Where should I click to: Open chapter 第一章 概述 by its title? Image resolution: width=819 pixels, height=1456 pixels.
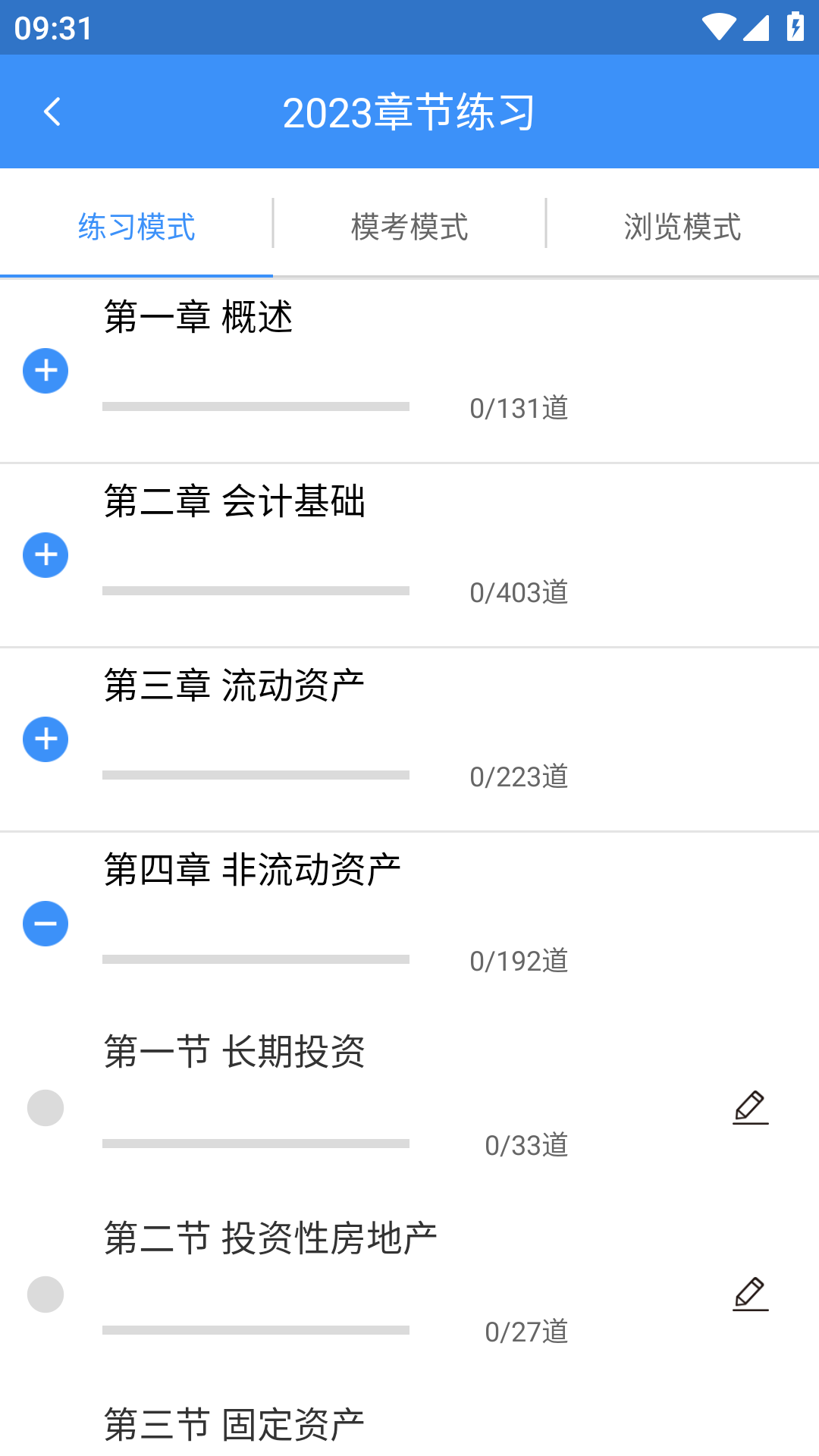click(x=200, y=318)
